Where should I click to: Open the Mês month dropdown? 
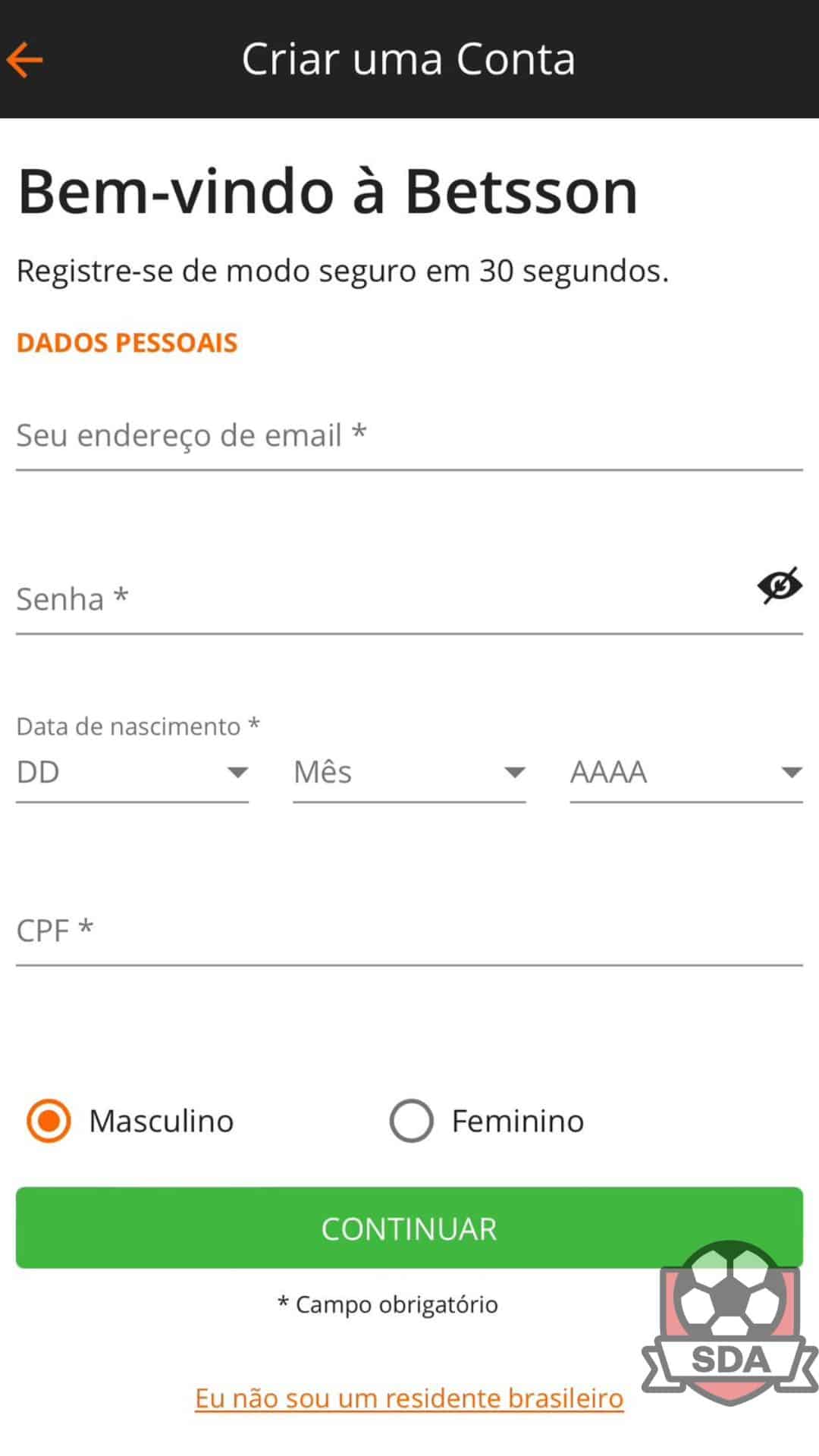click(x=409, y=773)
